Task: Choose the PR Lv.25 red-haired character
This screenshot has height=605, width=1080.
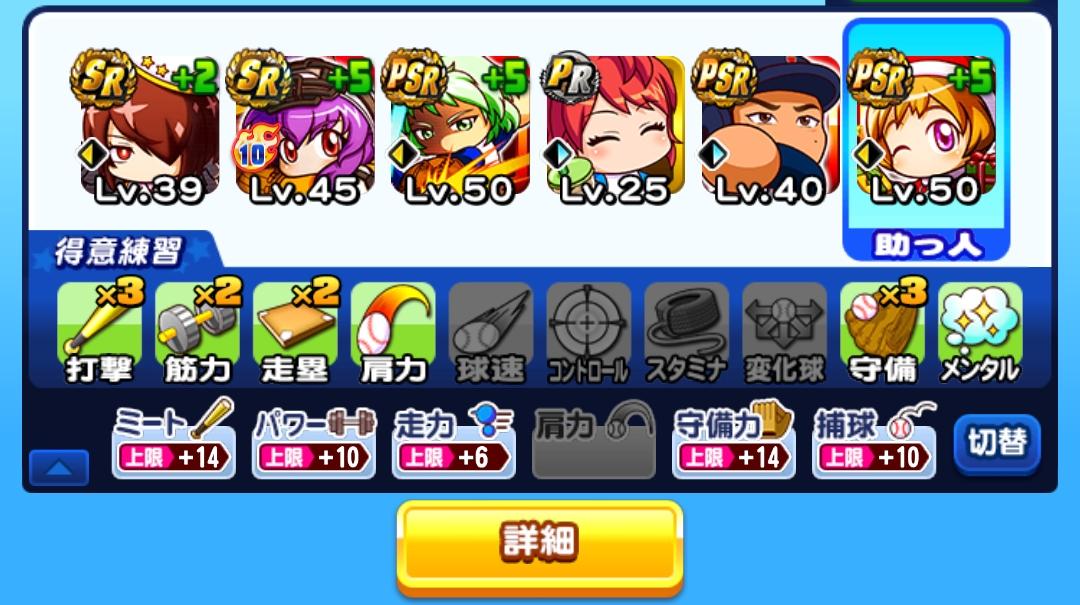Action: (x=615, y=128)
